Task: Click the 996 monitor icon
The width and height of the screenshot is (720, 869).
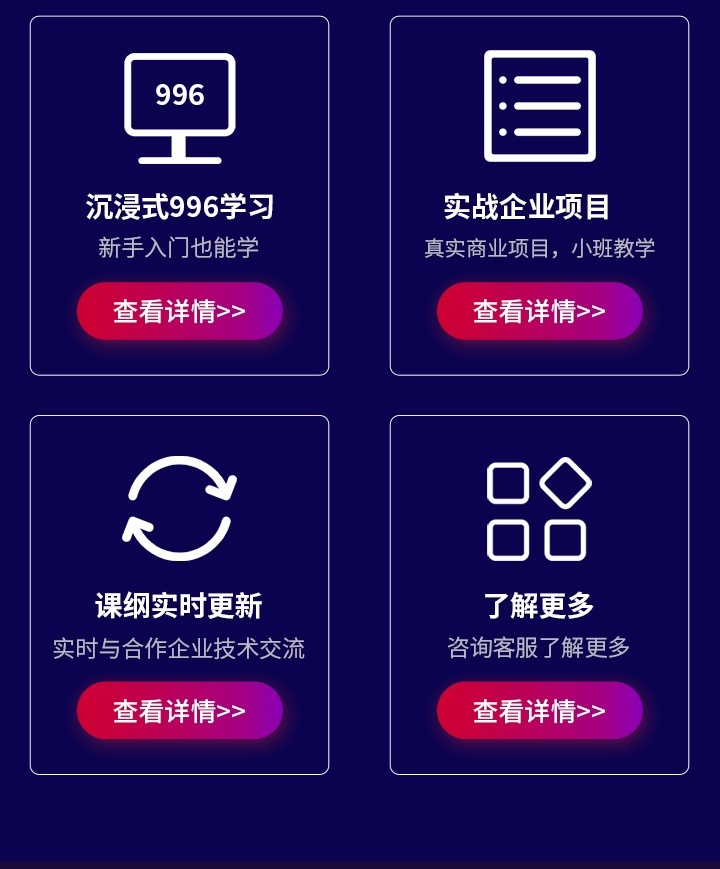Action: tap(180, 95)
